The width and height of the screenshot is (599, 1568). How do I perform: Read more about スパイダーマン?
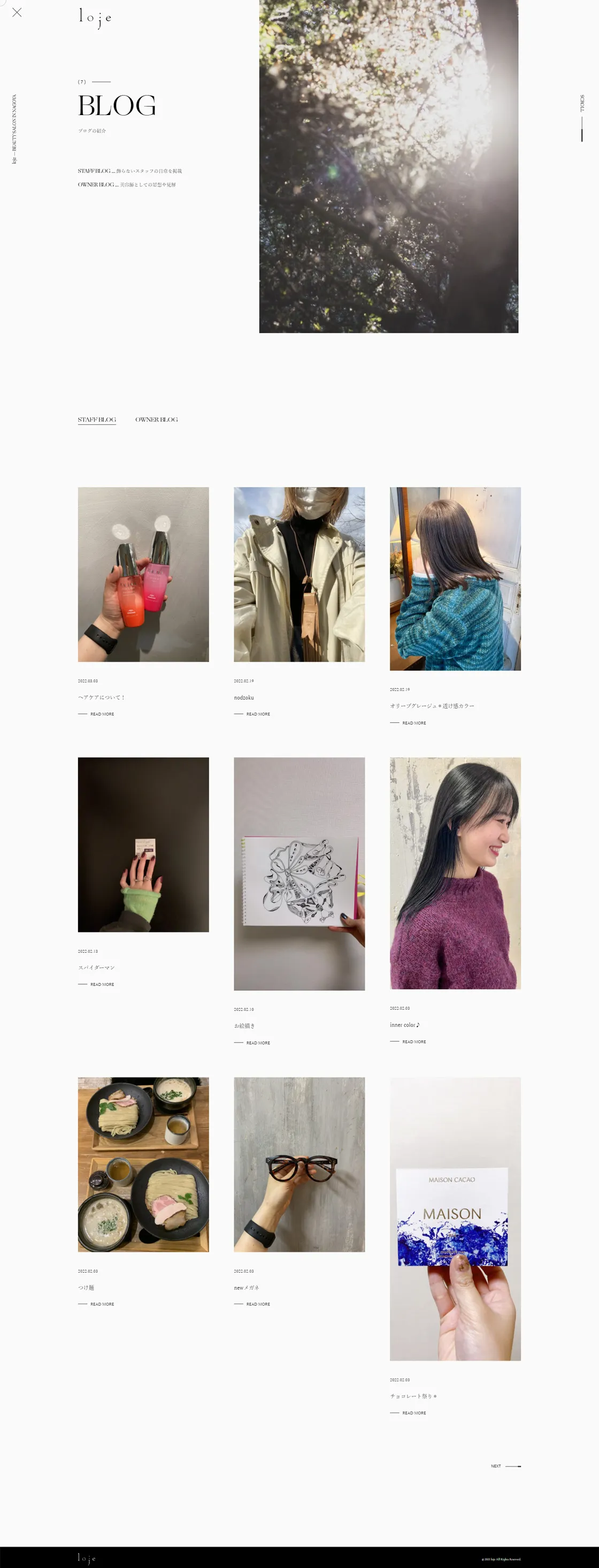point(102,984)
